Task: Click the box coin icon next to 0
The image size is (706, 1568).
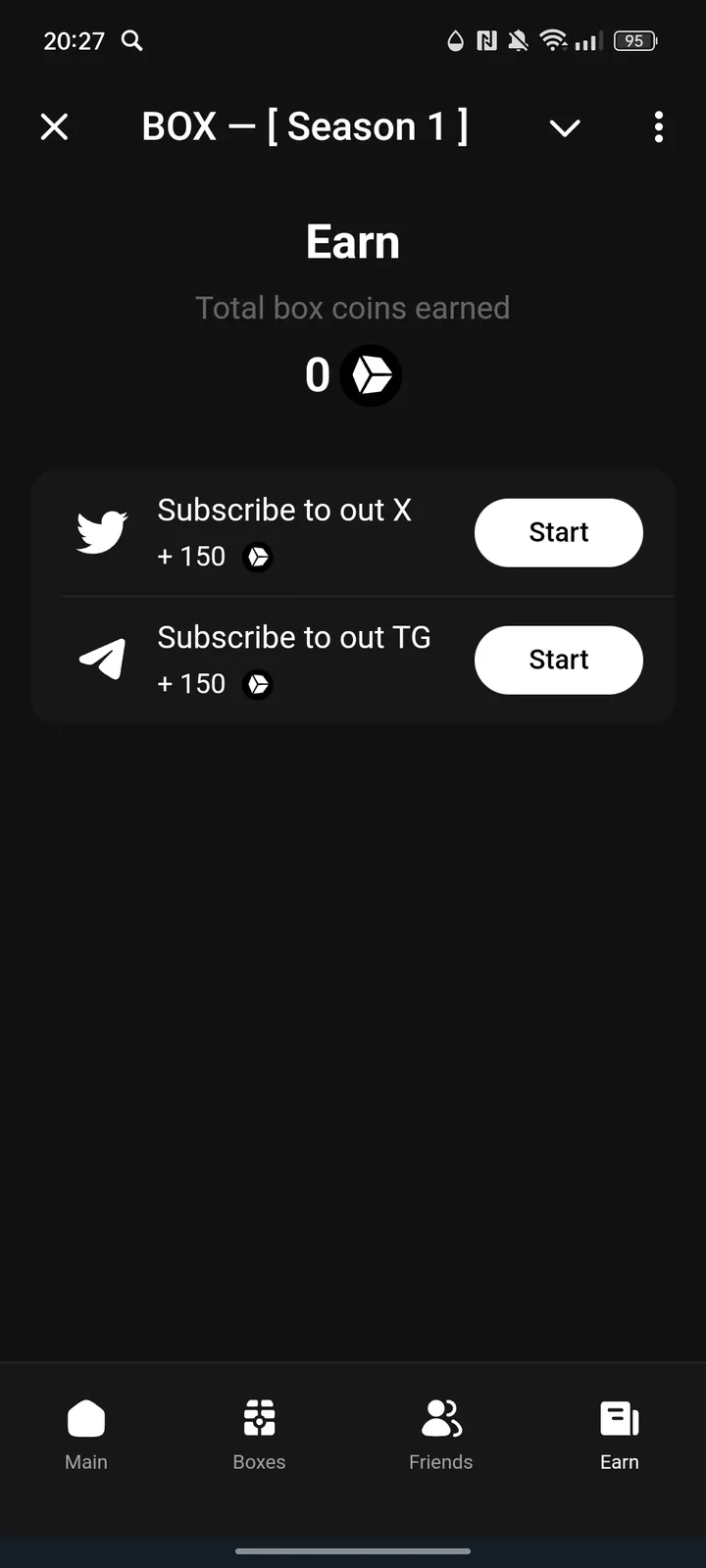Action: (x=371, y=374)
